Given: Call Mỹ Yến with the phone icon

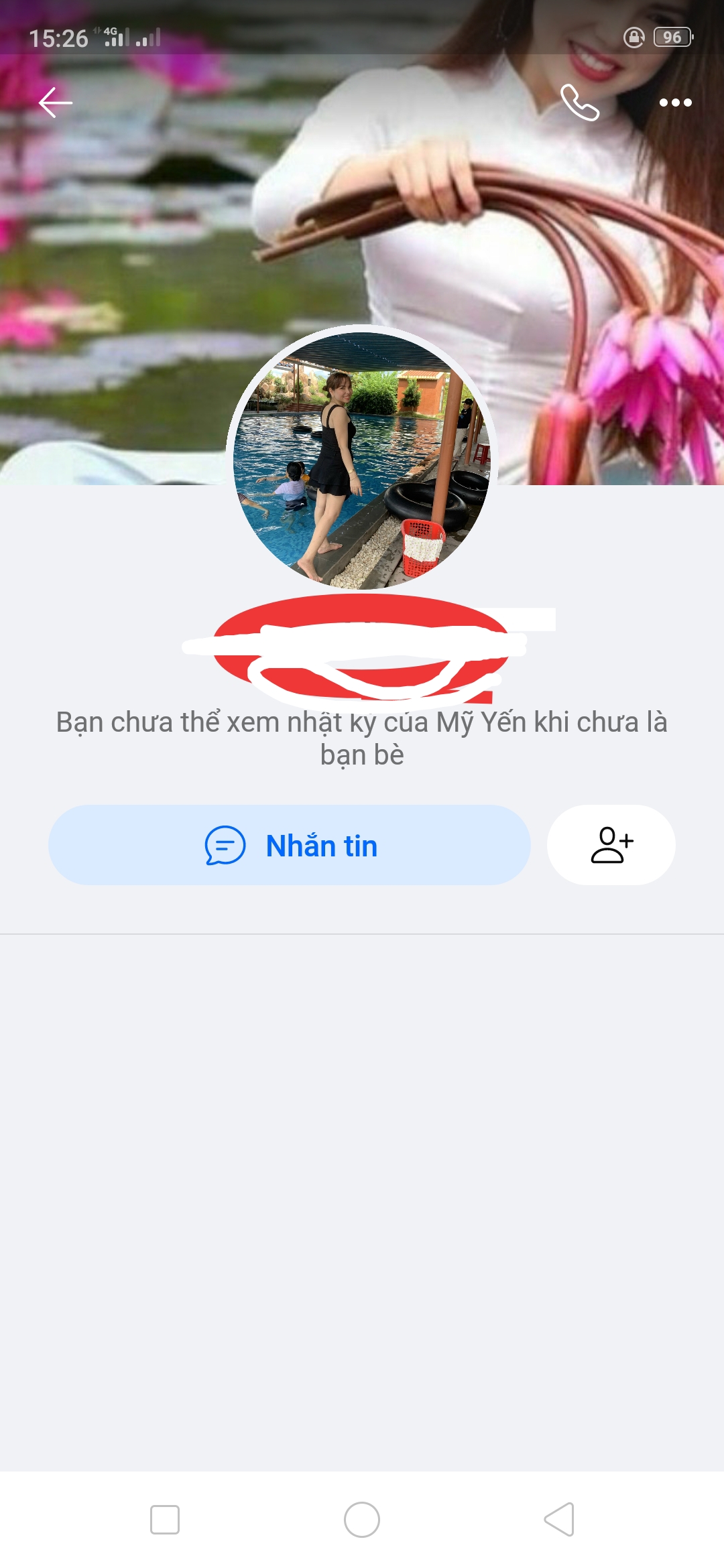Looking at the screenshot, I should pyautogui.click(x=579, y=103).
